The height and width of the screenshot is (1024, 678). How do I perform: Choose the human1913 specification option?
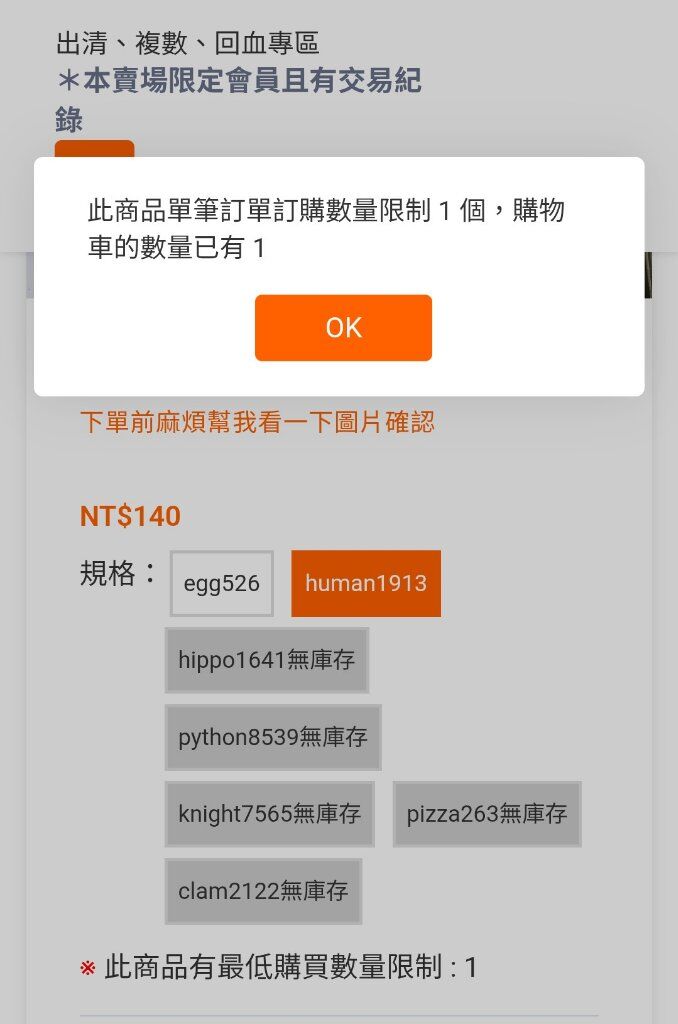coord(366,583)
